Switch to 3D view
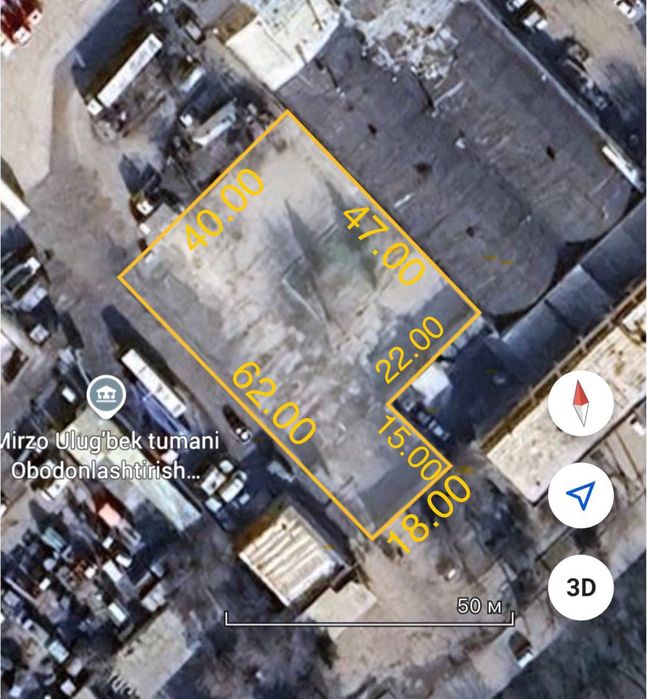This screenshot has width=647, height=699. (581, 587)
